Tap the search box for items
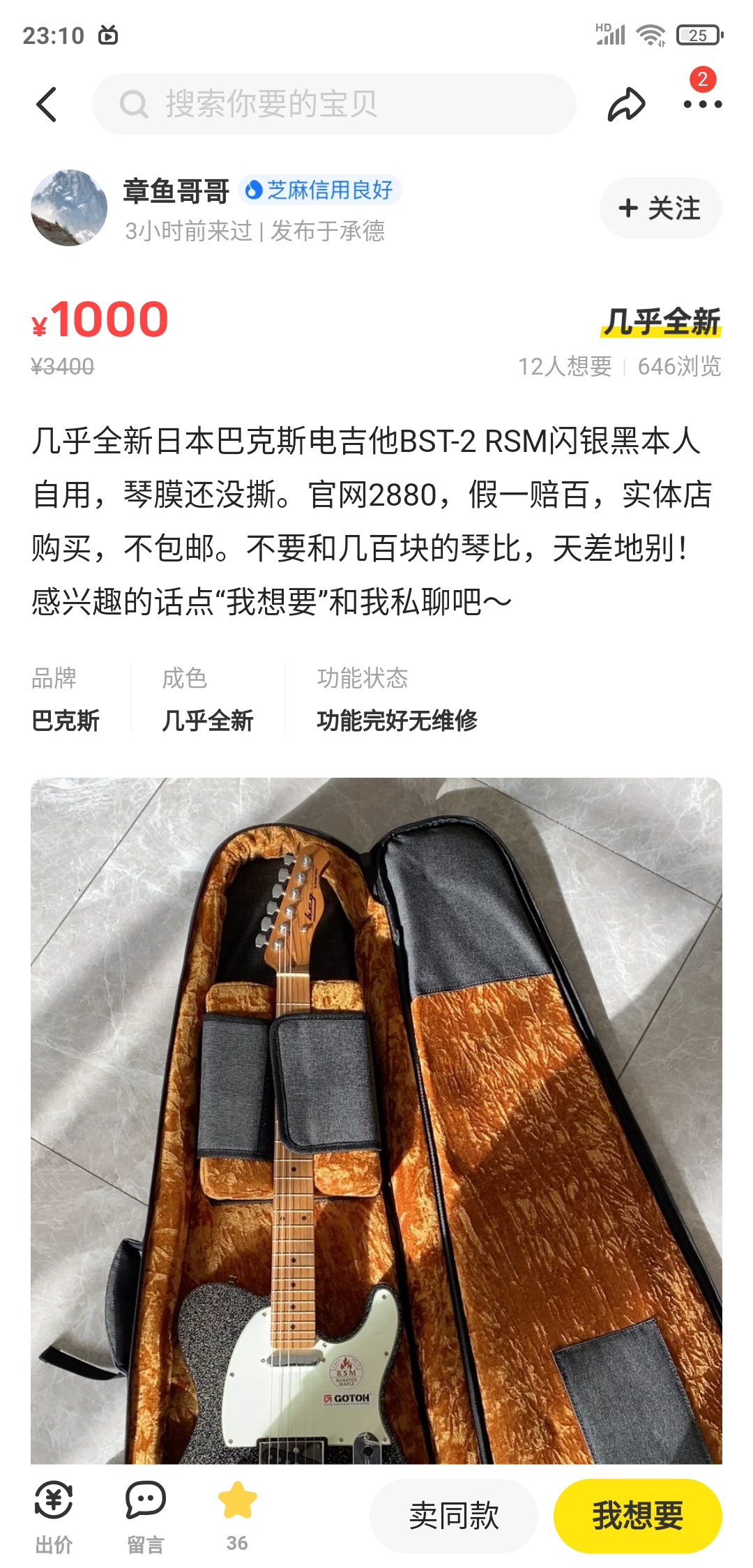 pos(335,105)
